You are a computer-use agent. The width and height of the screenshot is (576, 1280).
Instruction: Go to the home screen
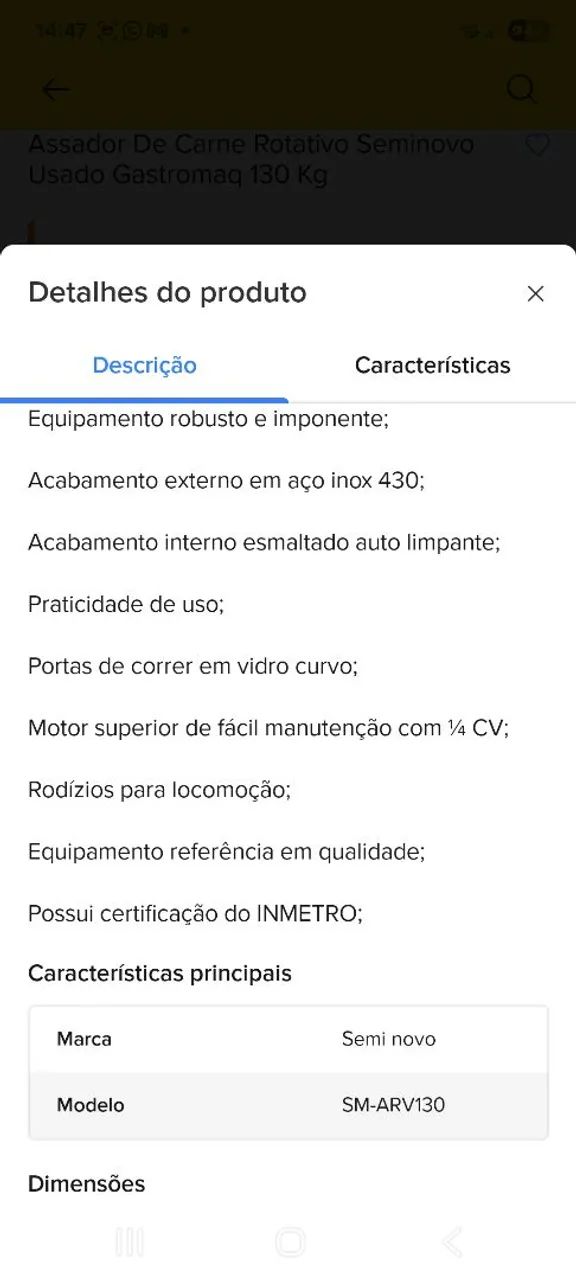pos(290,1242)
